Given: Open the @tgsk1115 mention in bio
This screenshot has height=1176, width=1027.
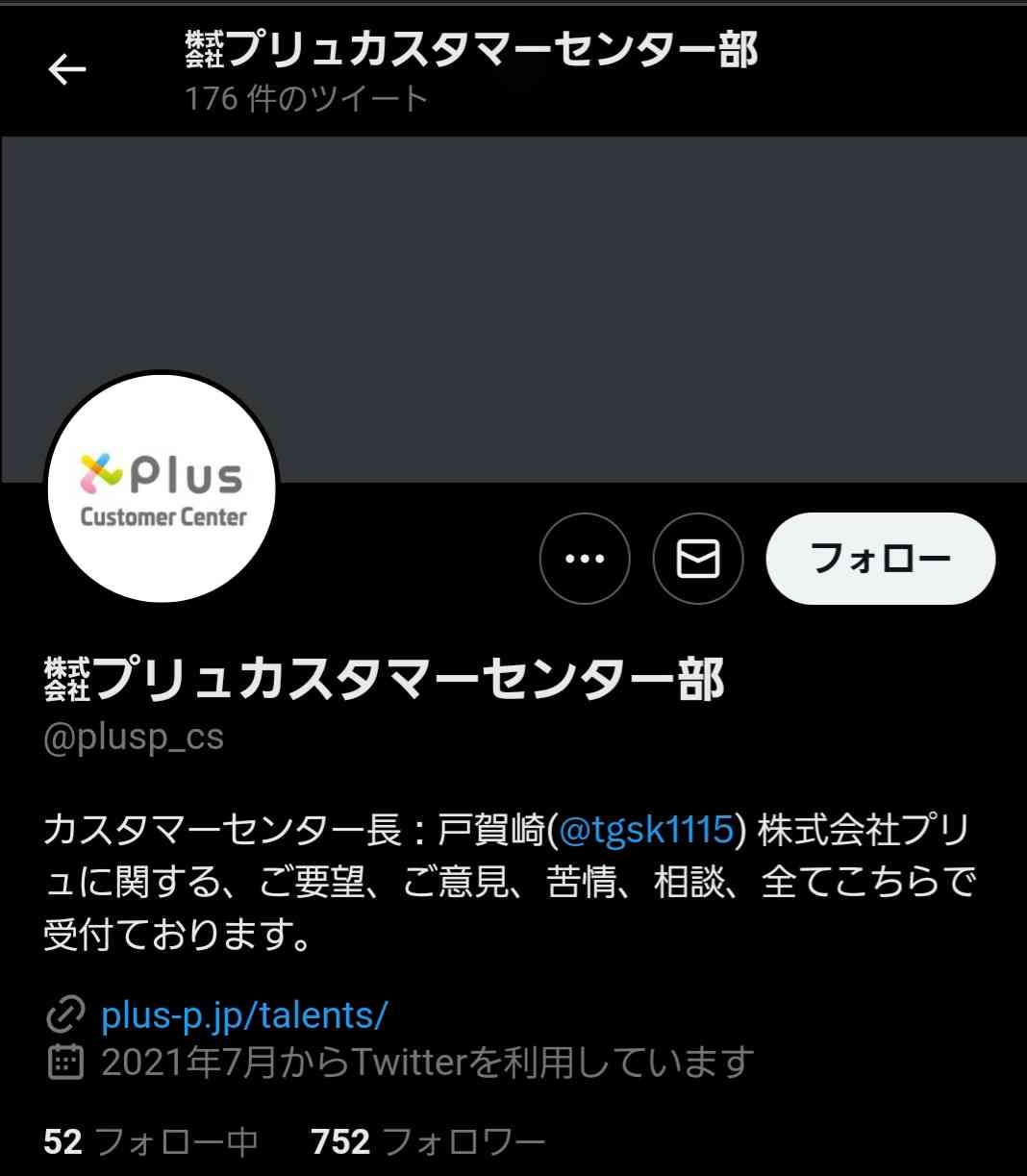Looking at the screenshot, I should coord(646,829).
